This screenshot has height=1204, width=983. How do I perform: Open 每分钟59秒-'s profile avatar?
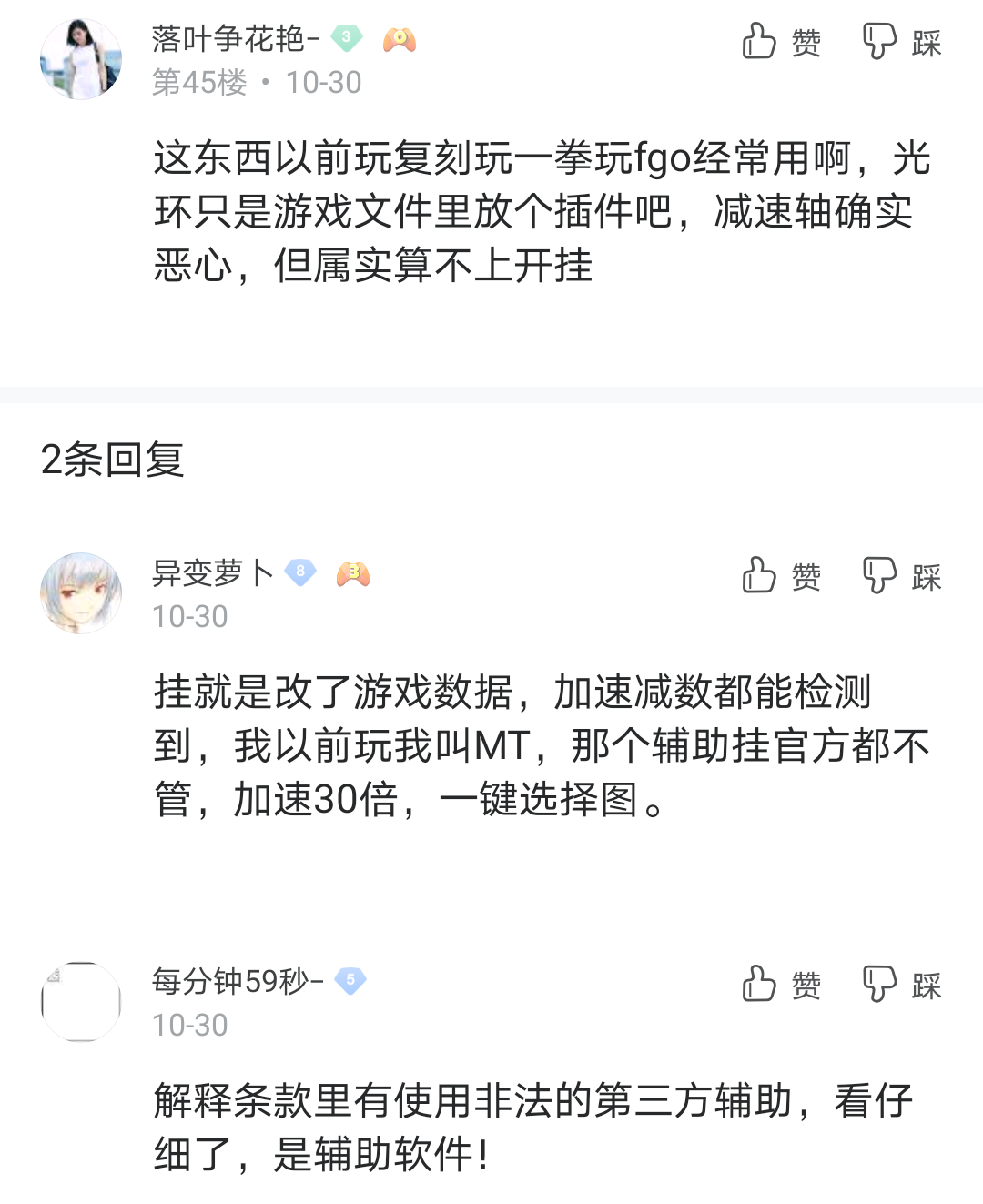click(81, 1001)
